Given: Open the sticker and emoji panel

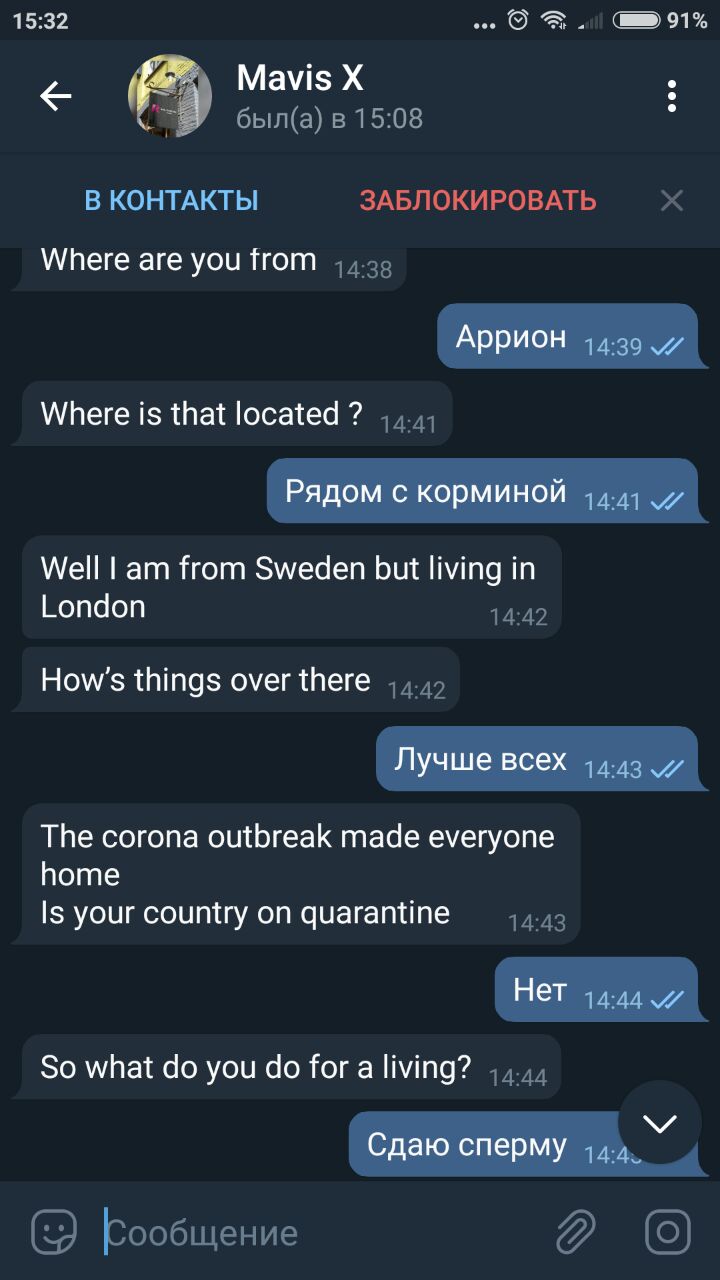Looking at the screenshot, I should click(54, 1232).
